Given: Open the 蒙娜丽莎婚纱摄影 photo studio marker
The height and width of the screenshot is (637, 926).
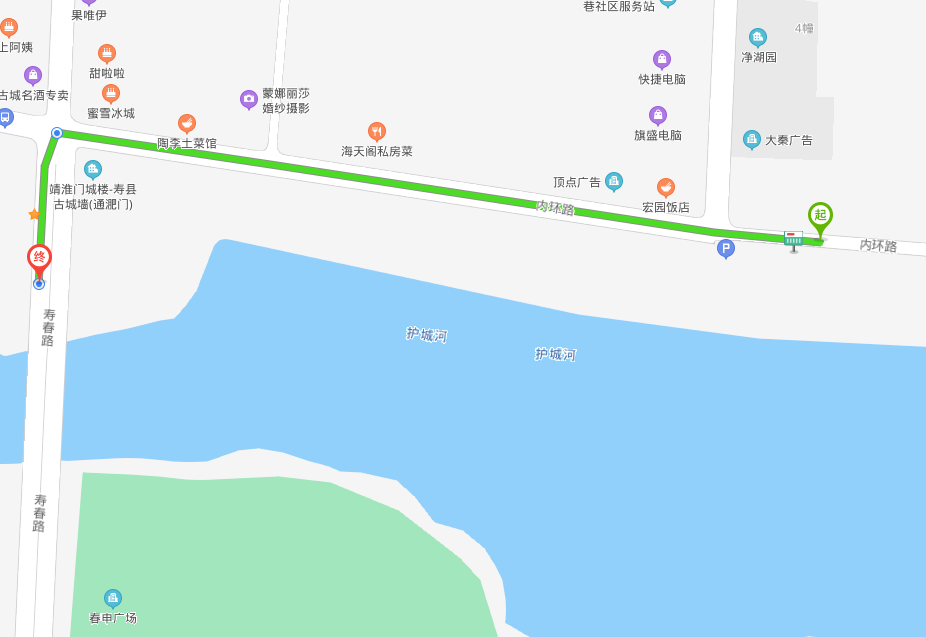Looking at the screenshot, I should tap(249, 99).
